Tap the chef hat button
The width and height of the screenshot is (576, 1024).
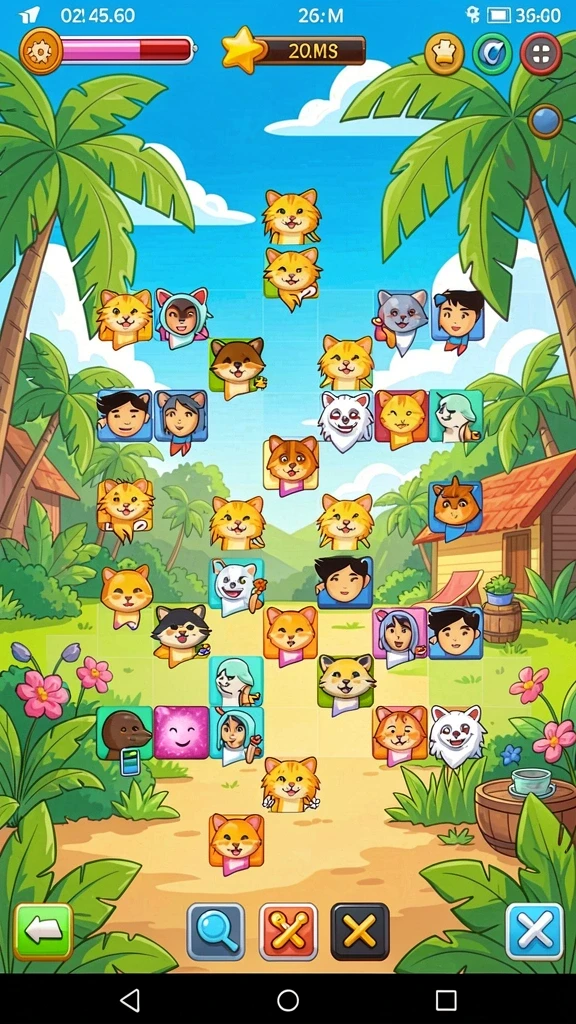click(x=444, y=54)
